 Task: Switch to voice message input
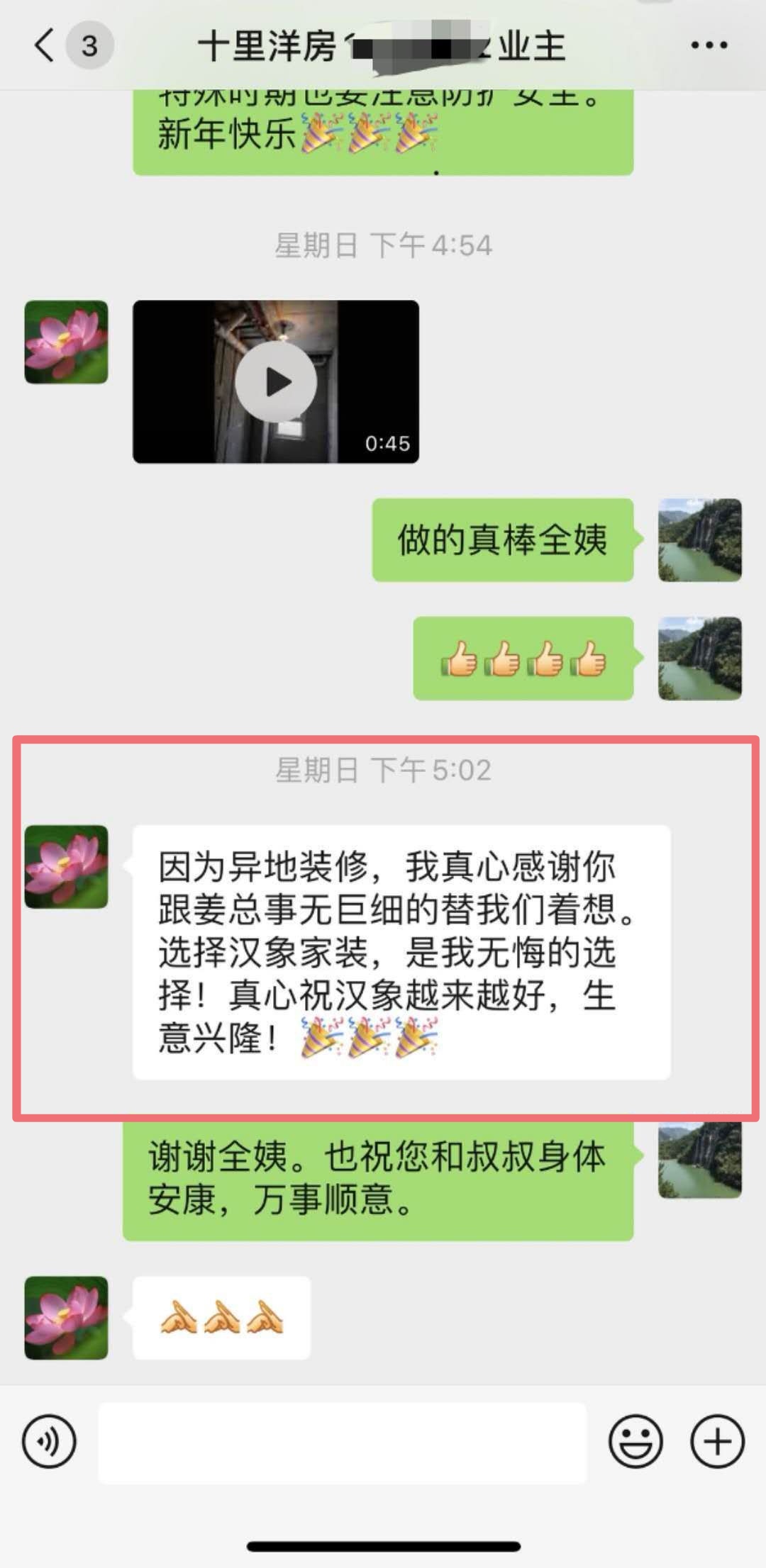click(x=49, y=1441)
